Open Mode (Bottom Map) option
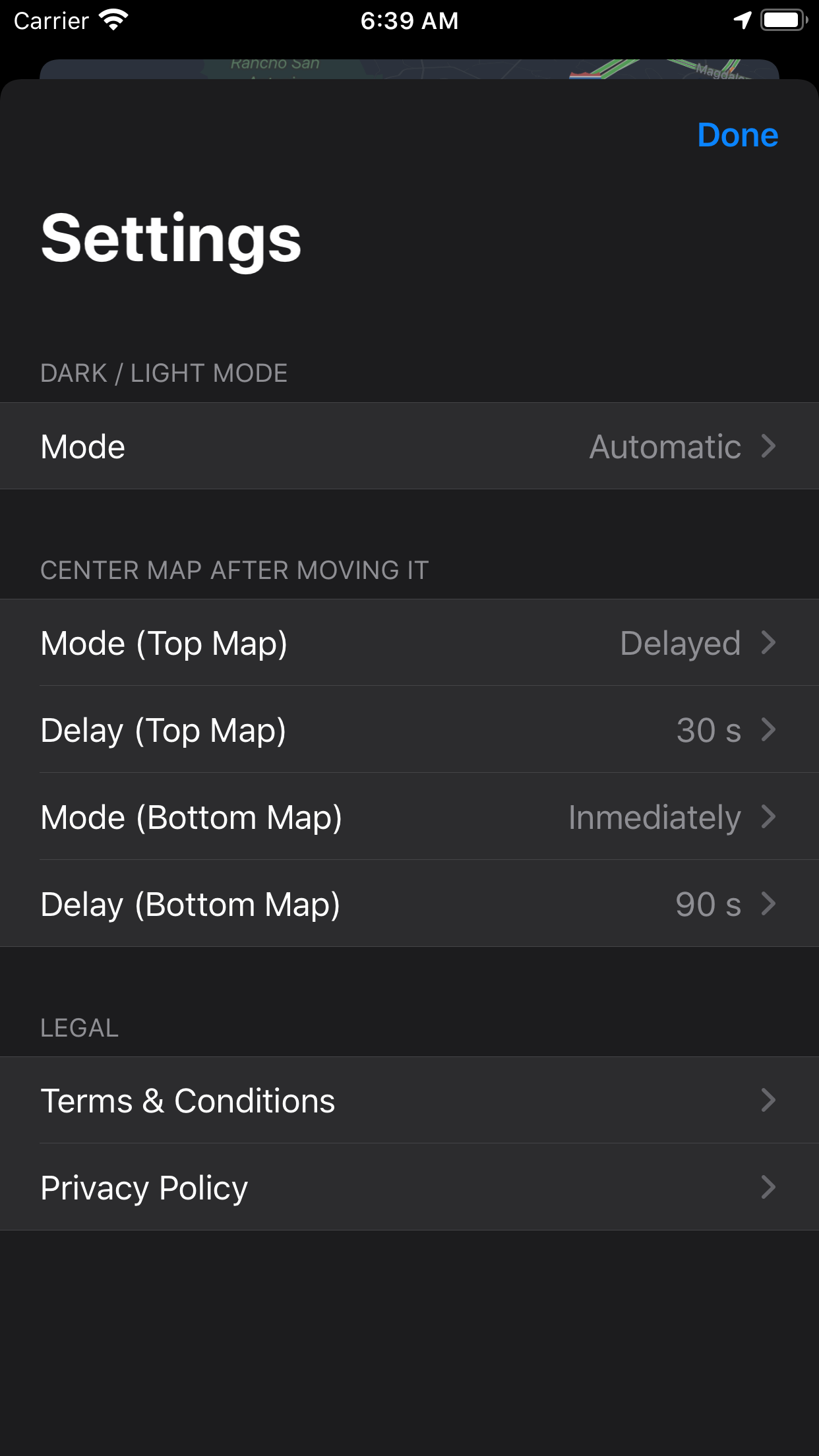Viewport: 819px width, 1456px height. point(409,816)
